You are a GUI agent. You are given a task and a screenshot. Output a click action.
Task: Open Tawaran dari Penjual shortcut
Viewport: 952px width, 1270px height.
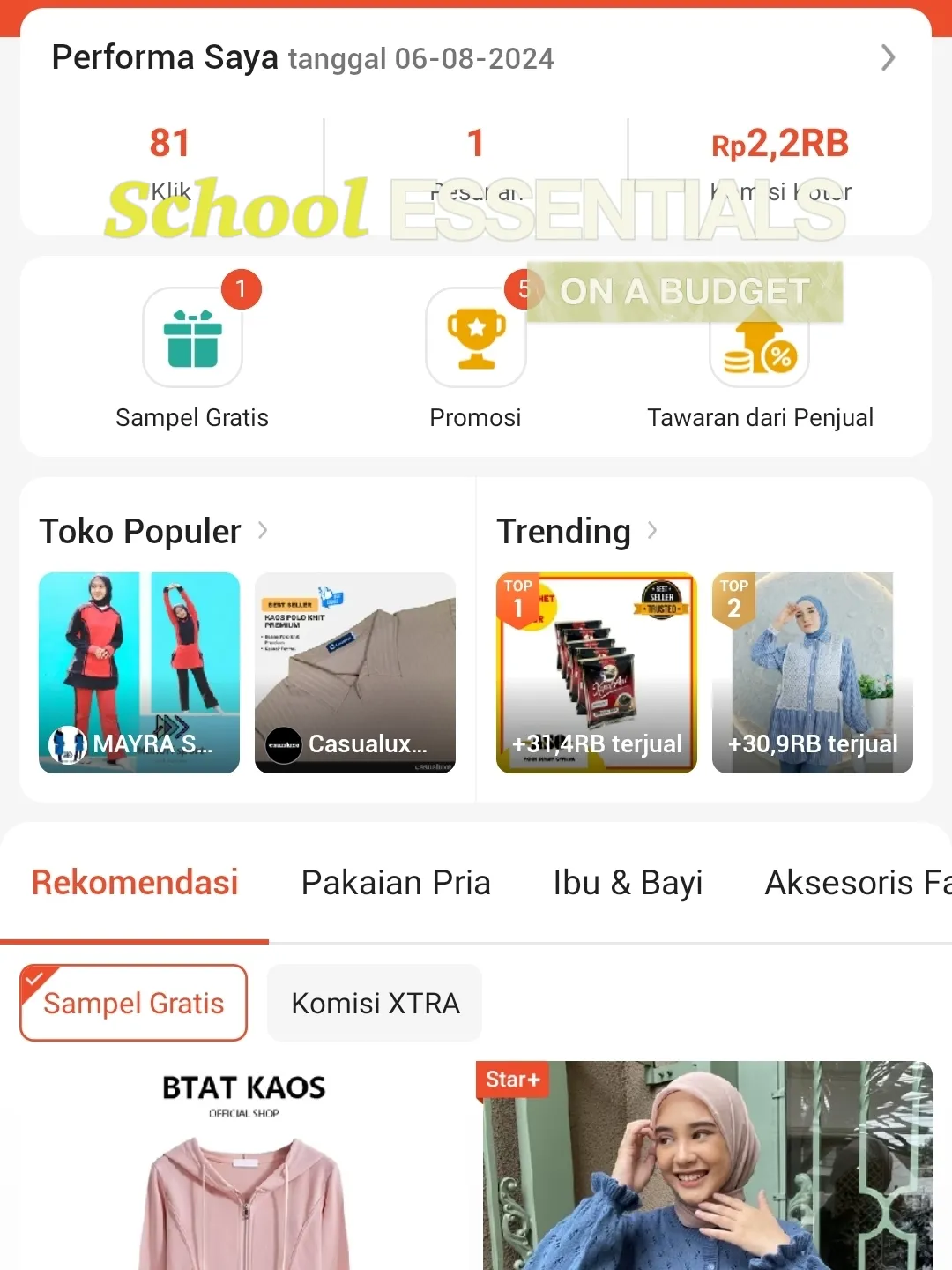[760, 353]
